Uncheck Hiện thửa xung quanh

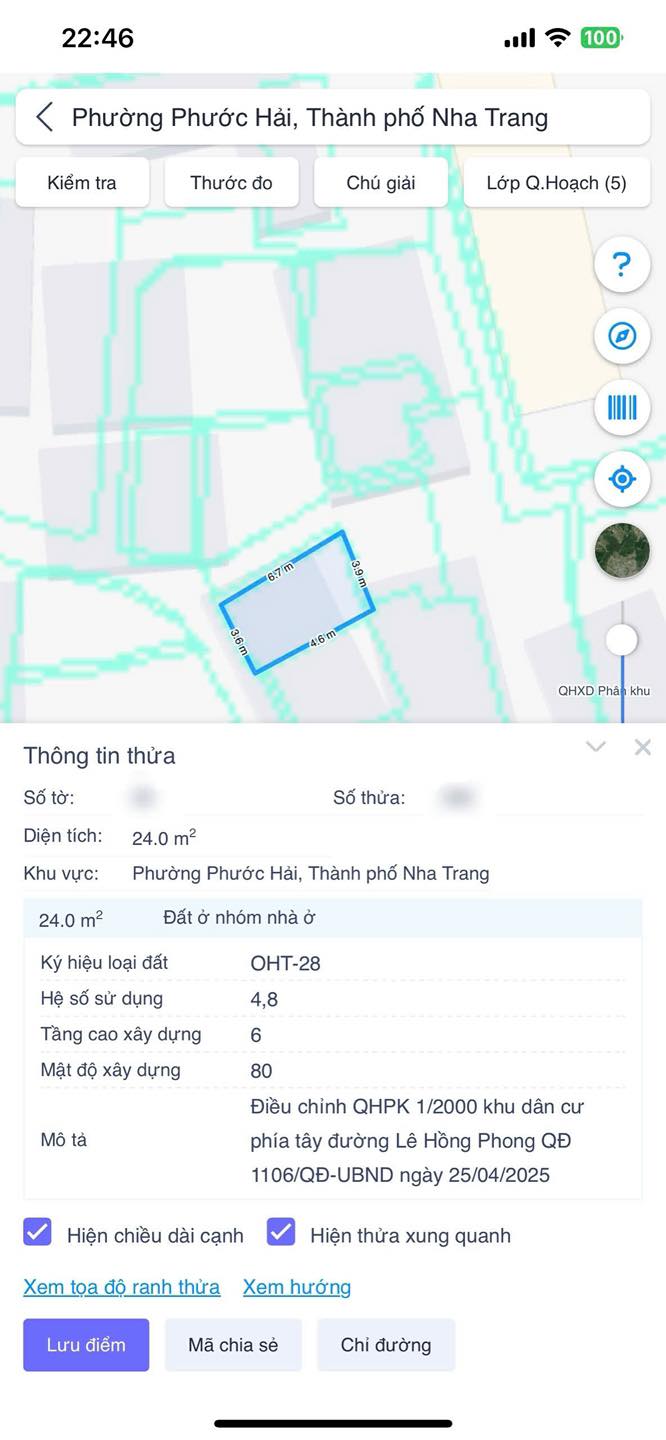click(281, 1232)
